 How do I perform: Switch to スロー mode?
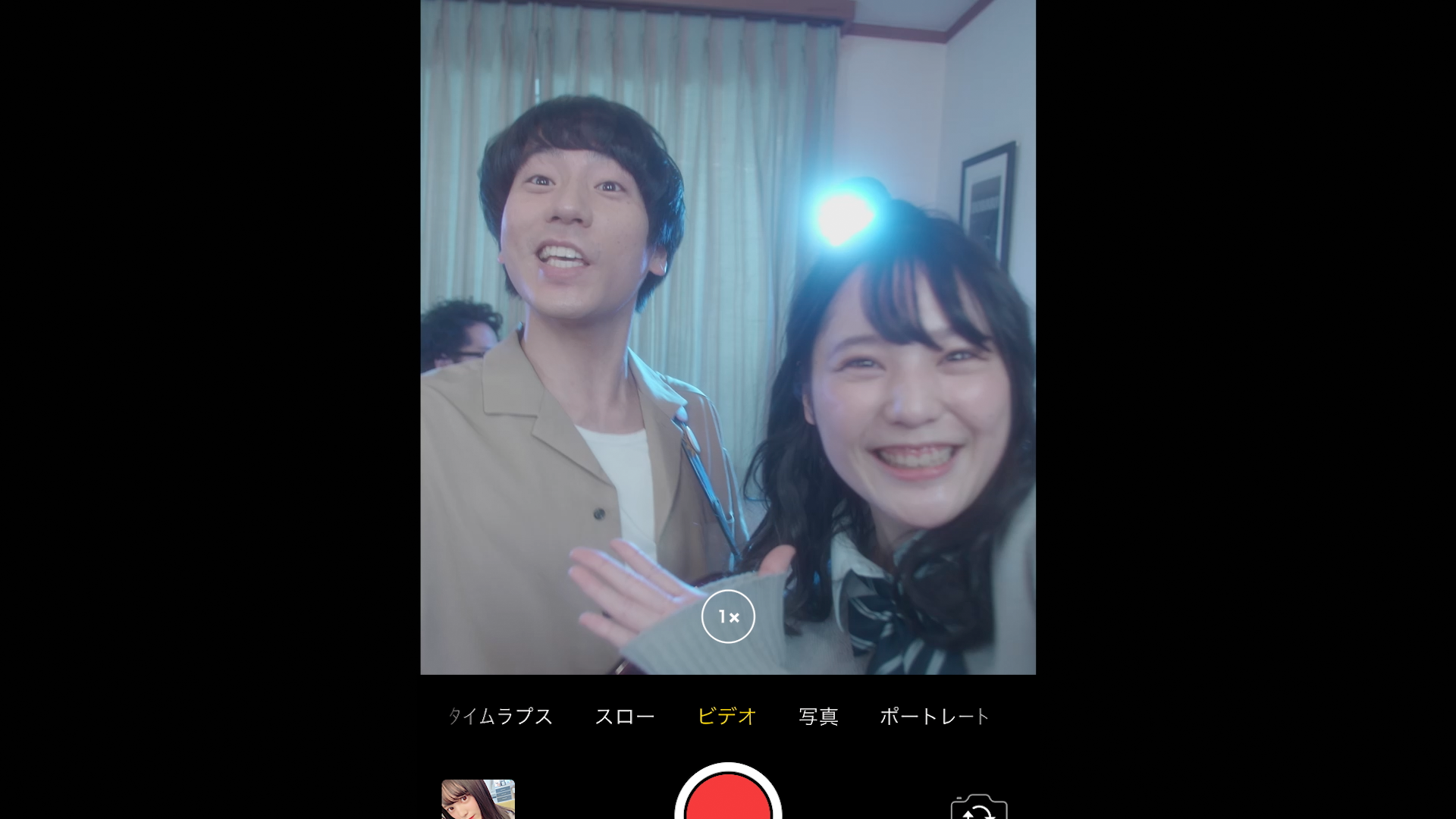click(x=624, y=716)
